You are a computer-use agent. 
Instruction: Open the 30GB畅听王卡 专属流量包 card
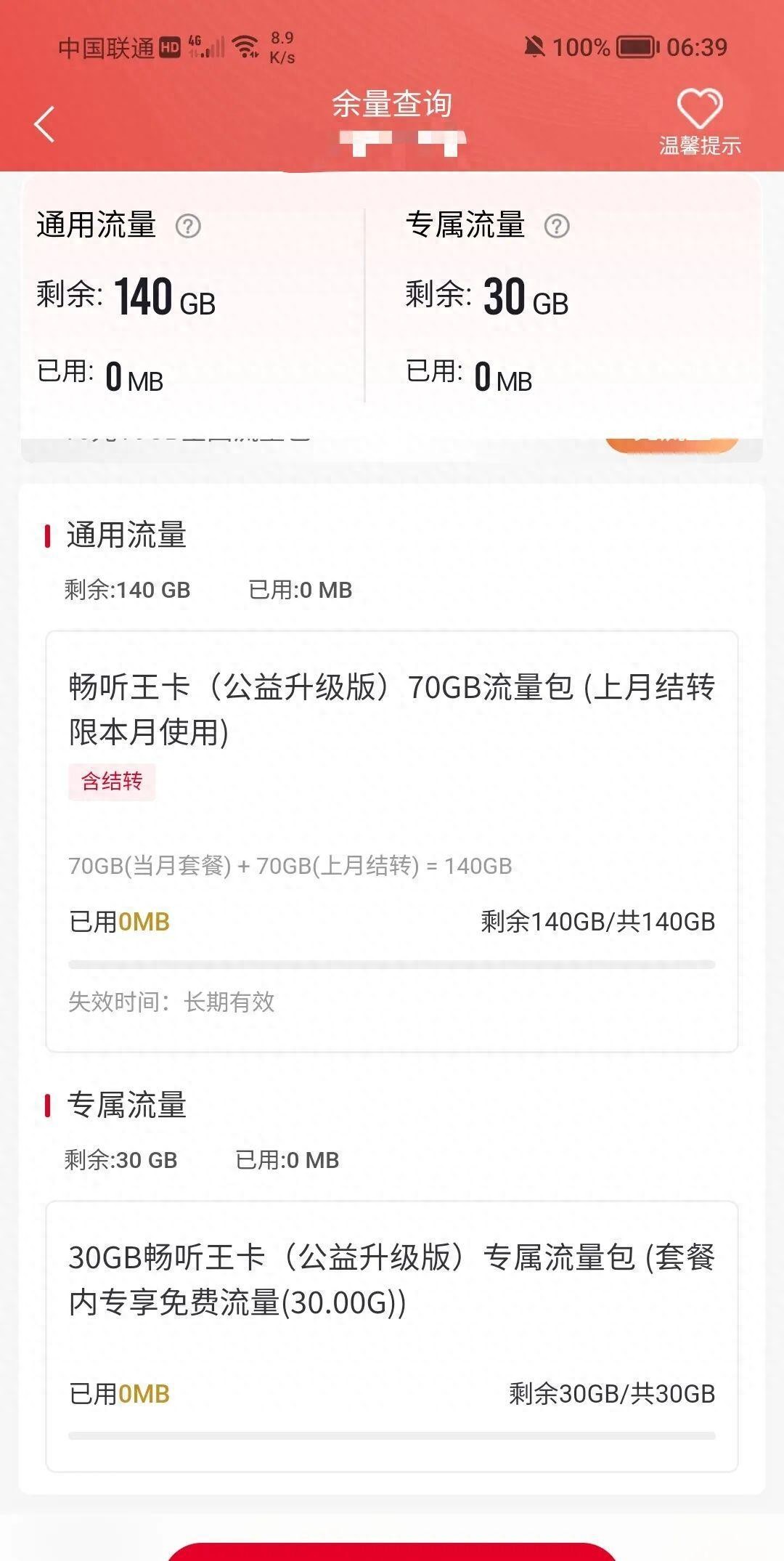392,1335
